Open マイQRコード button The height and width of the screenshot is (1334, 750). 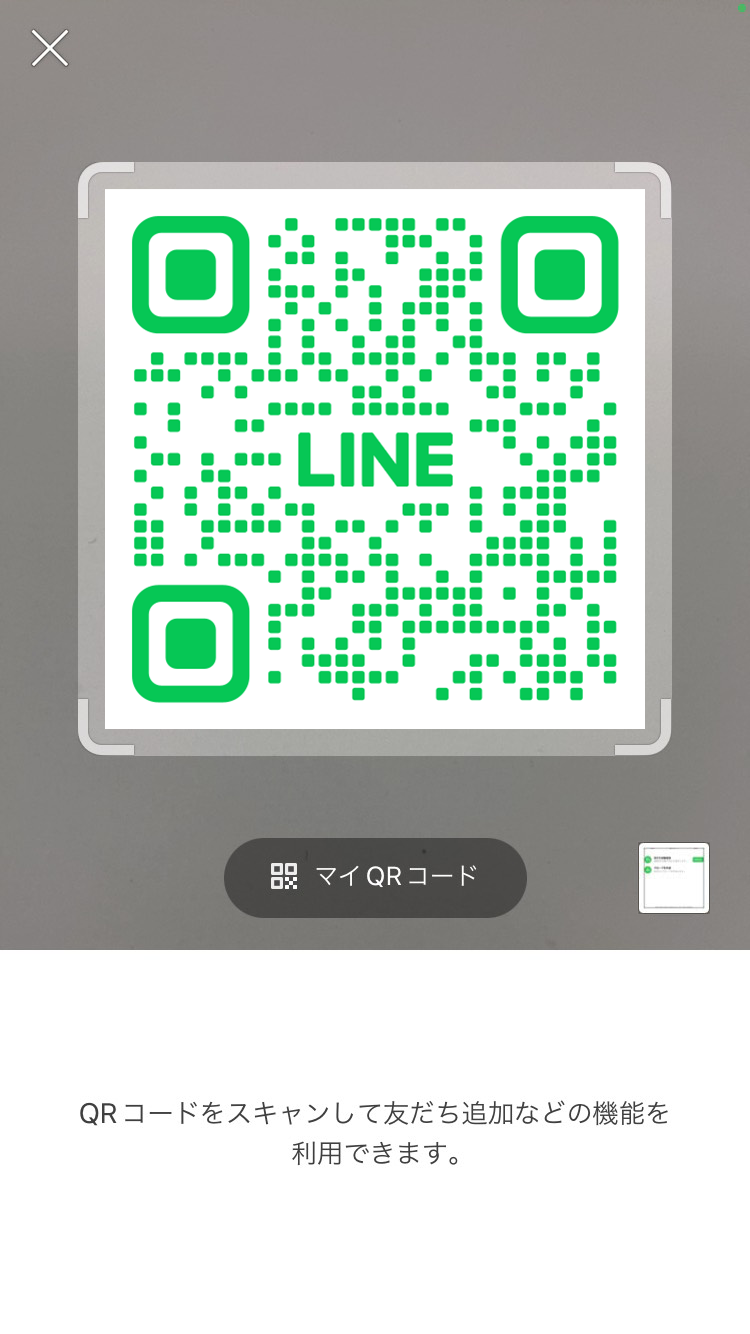375,877
